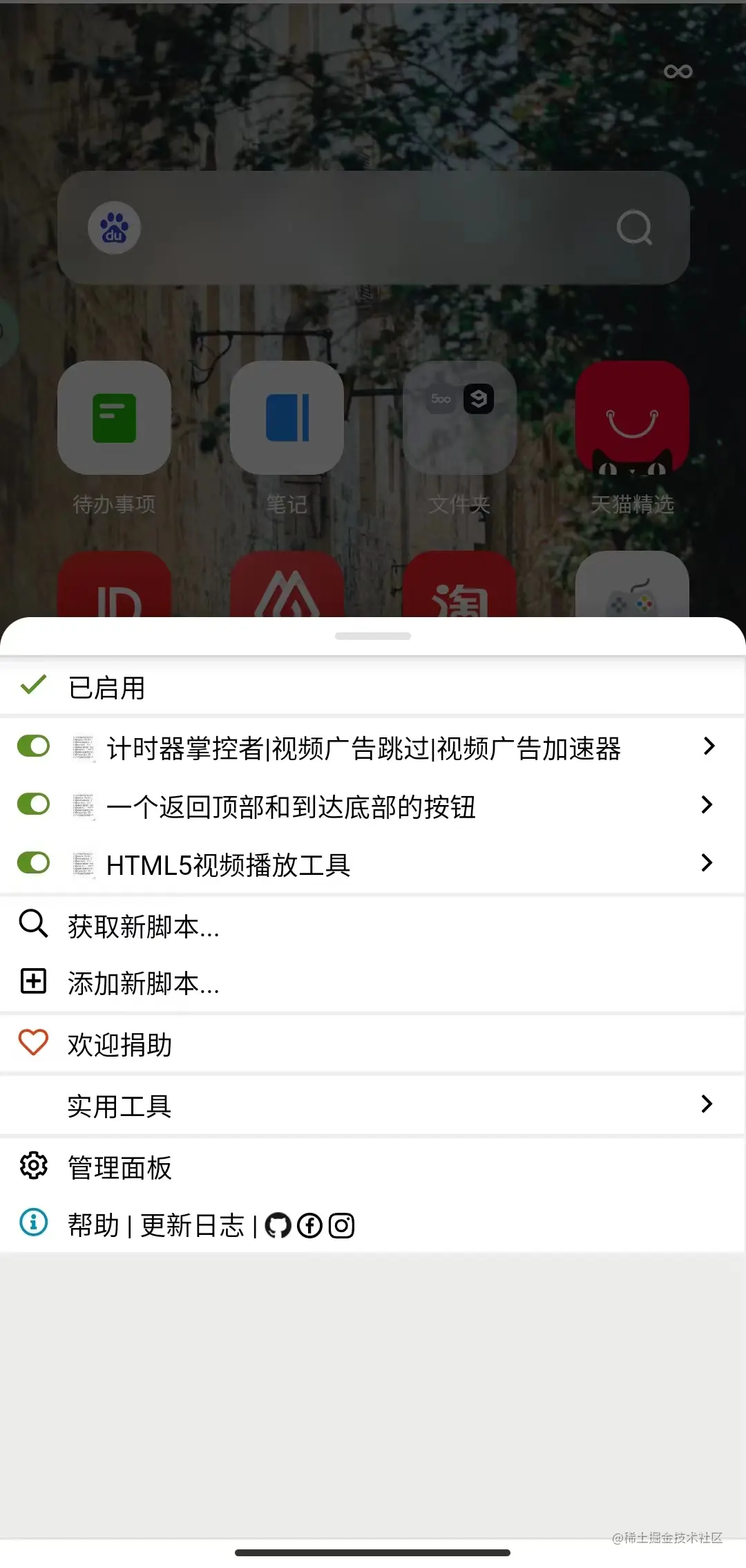Open the GitHub icon link

pos(278,1226)
